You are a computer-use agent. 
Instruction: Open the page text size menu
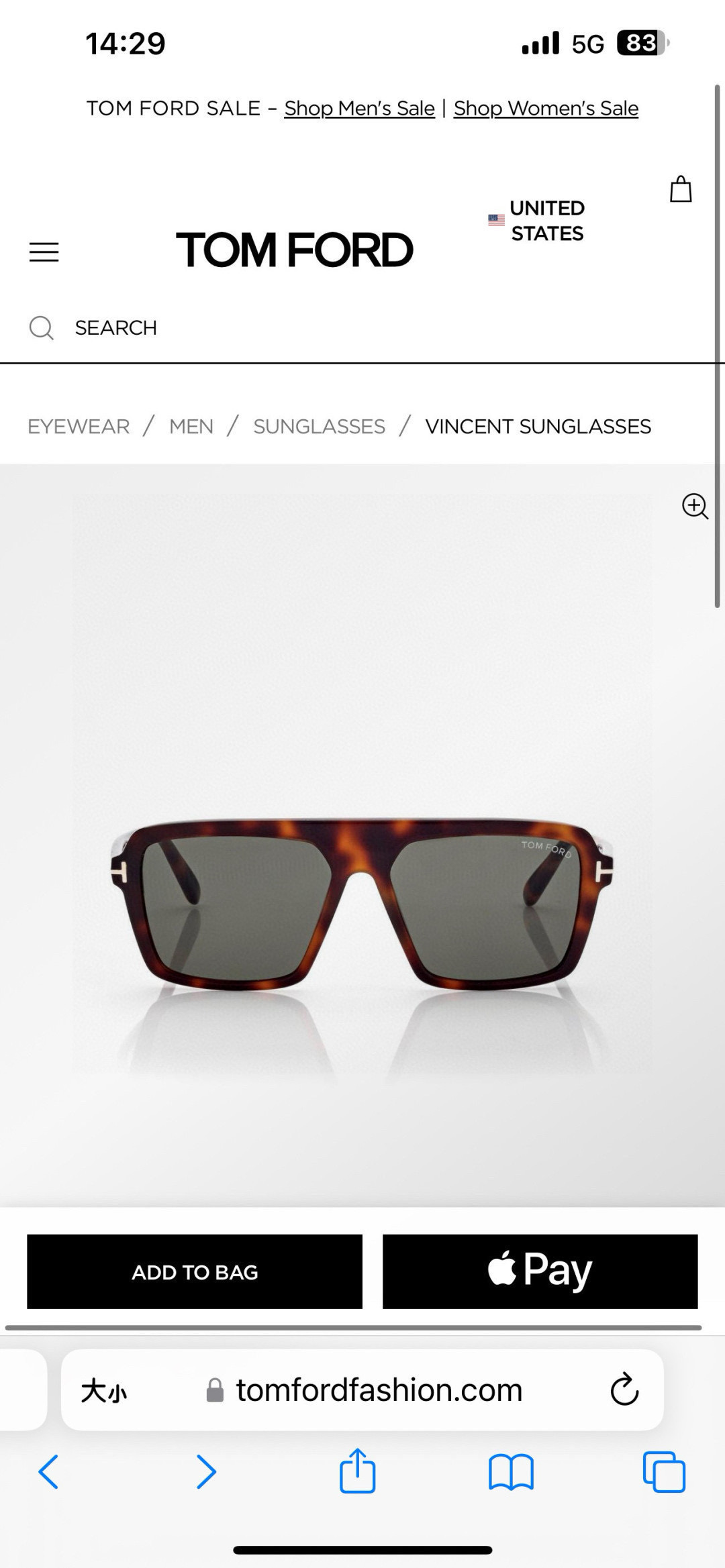[x=104, y=1391]
